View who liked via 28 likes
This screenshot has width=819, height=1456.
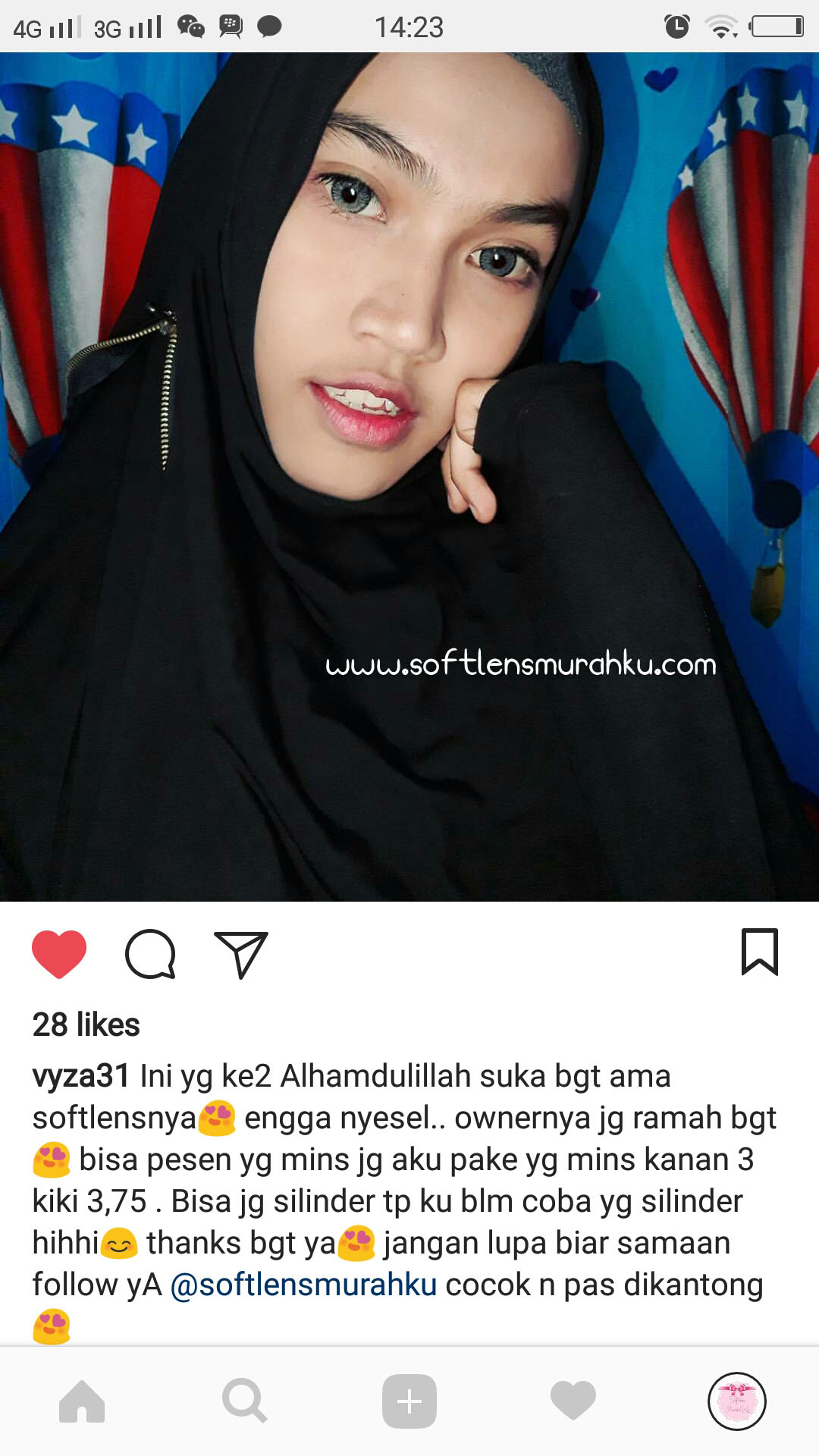coord(86,1025)
